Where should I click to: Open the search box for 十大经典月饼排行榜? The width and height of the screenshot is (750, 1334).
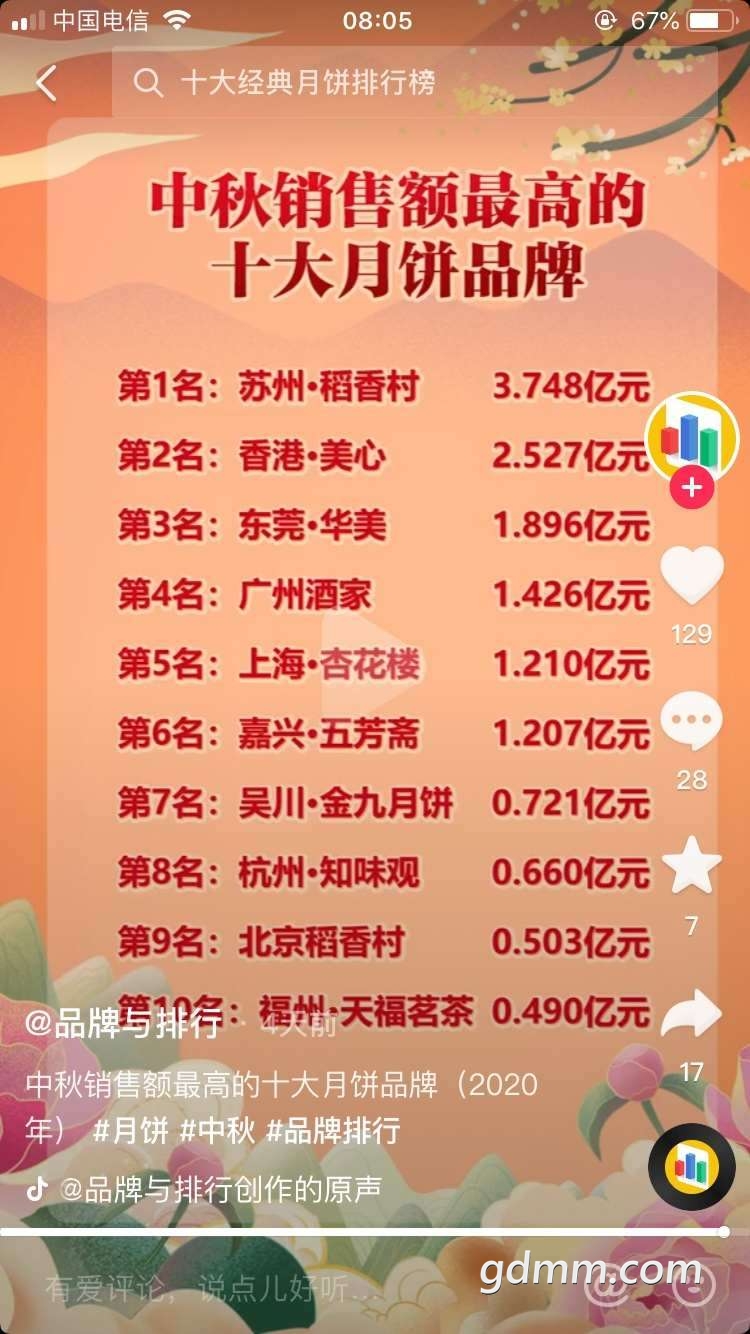pos(400,83)
